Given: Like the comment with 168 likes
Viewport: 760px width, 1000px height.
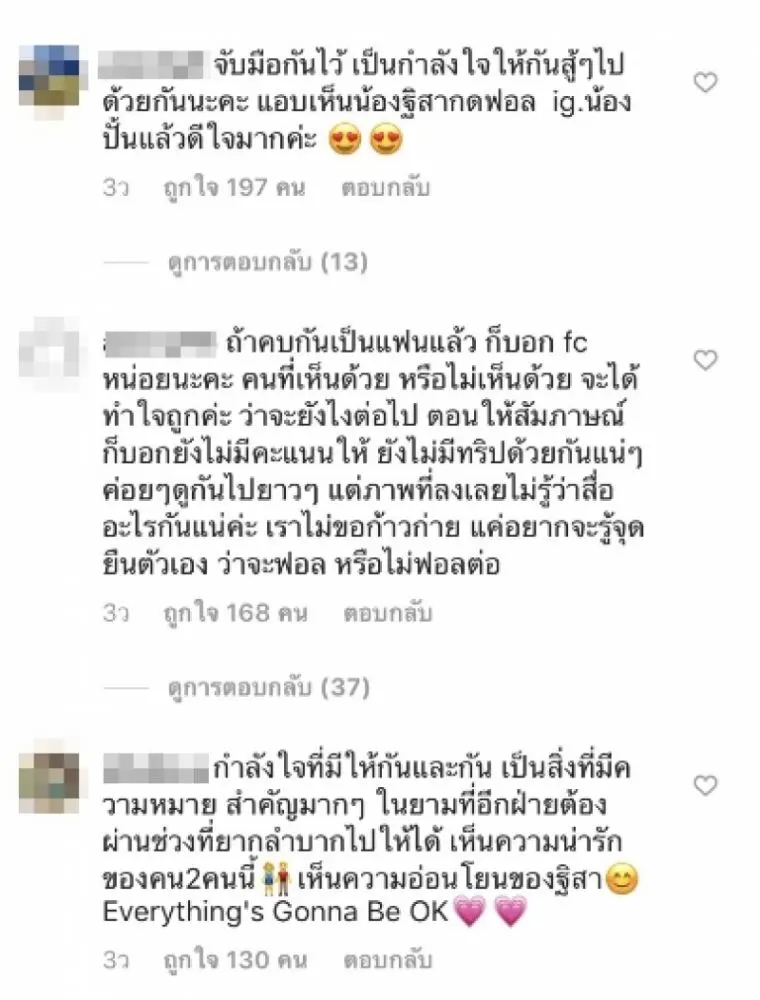Looking at the screenshot, I should click(706, 360).
